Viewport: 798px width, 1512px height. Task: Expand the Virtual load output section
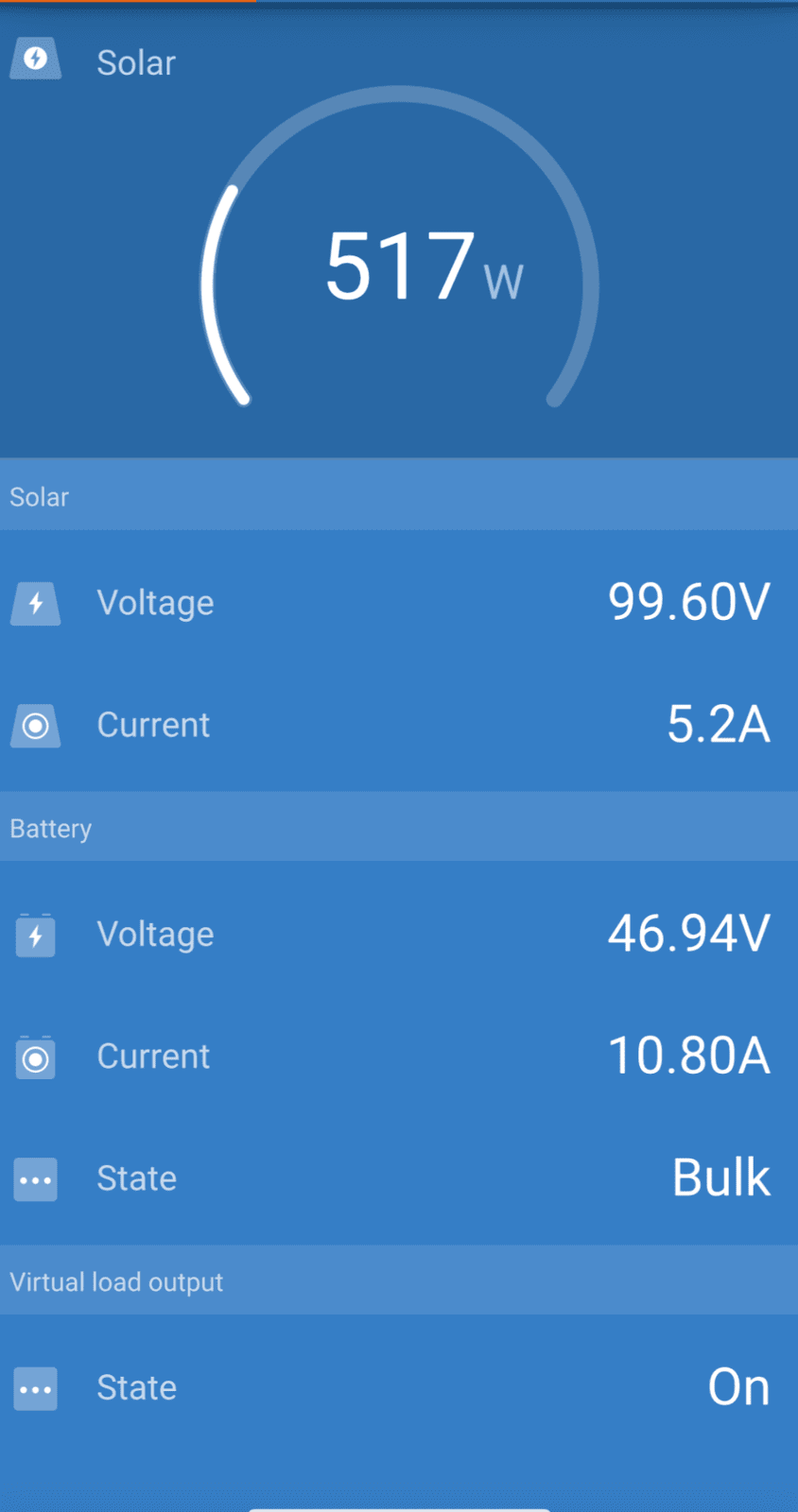(x=399, y=1281)
